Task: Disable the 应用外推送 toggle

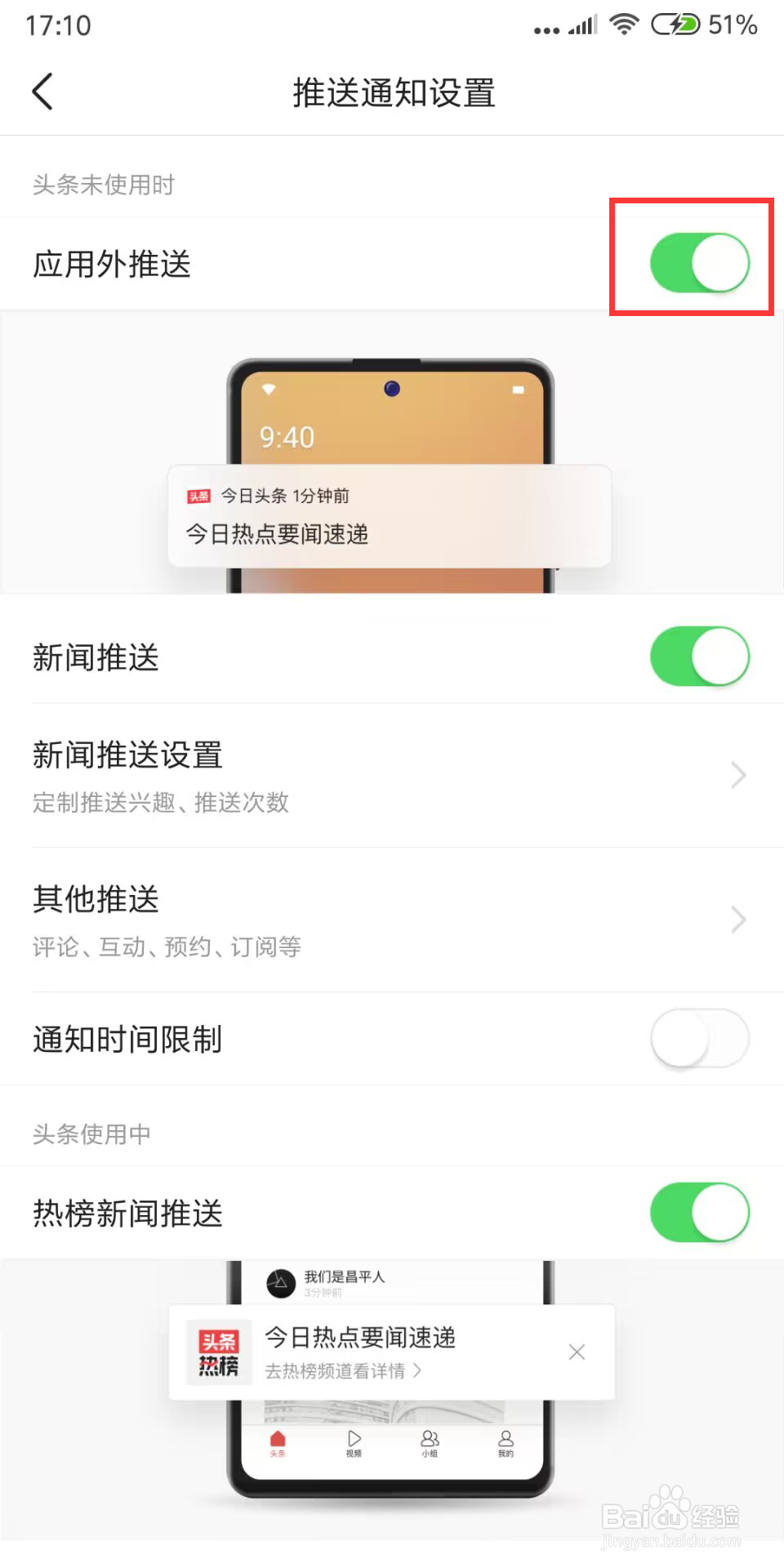Action: 701,263
